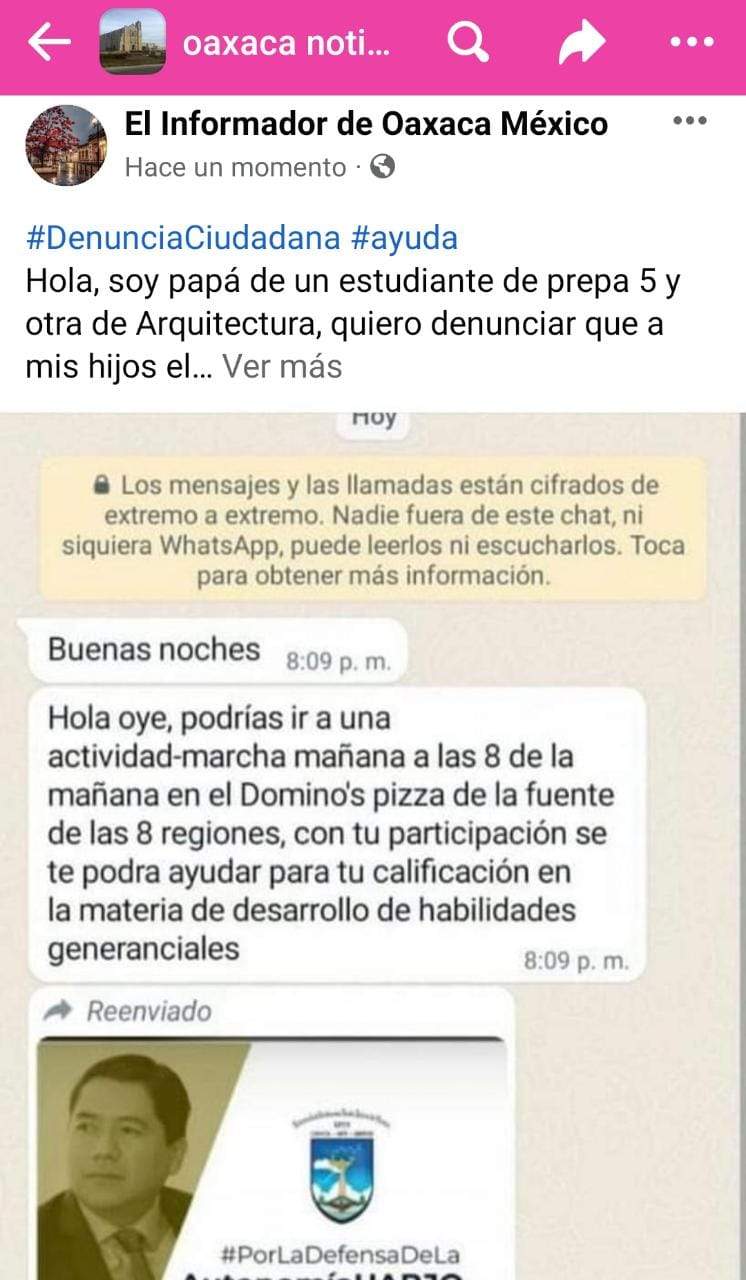746x1280 pixels.
Task: Open the group overflow menu
Action: pyautogui.click(x=691, y=42)
